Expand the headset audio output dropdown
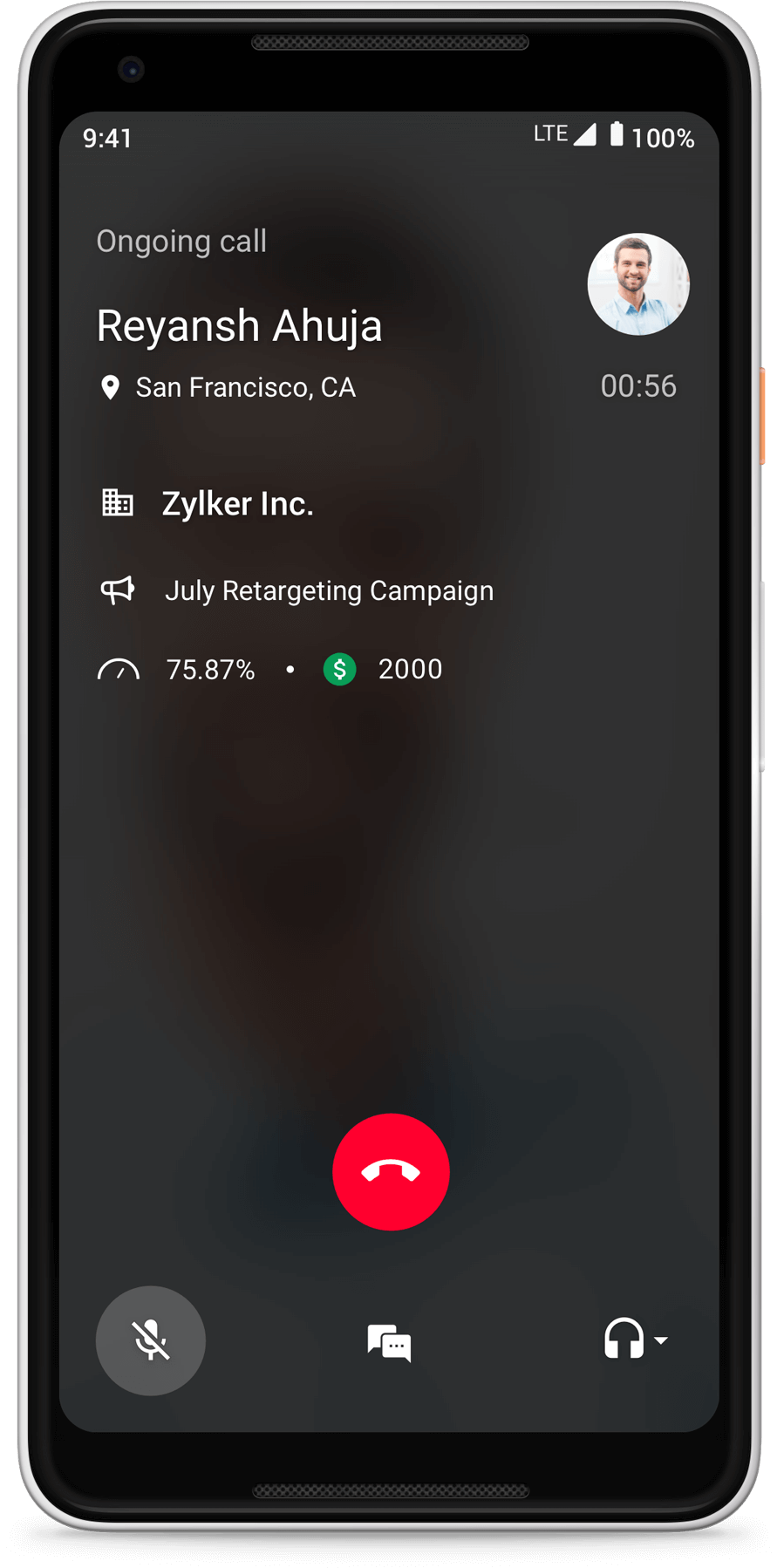 [x=637, y=1339]
